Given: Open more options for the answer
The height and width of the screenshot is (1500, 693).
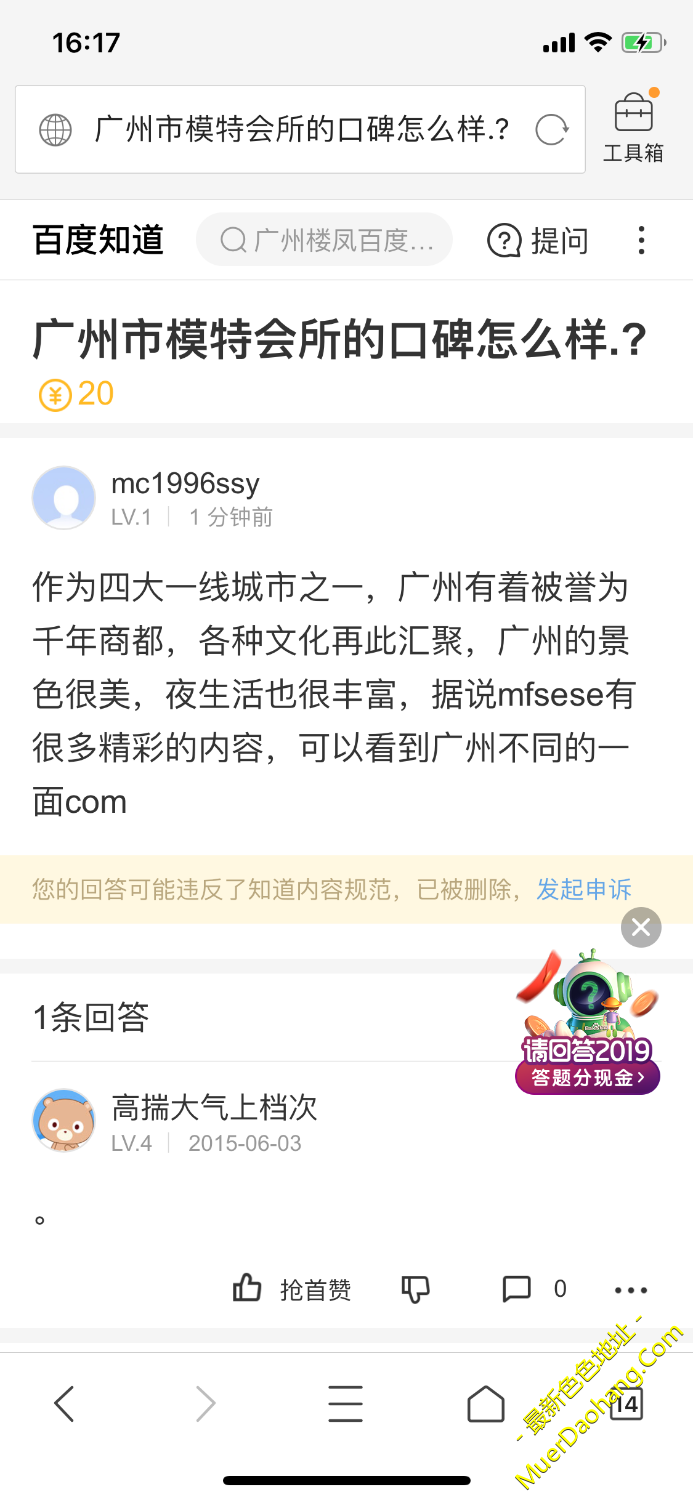Looking at the screenshot, I should (x=631, y=1290).
